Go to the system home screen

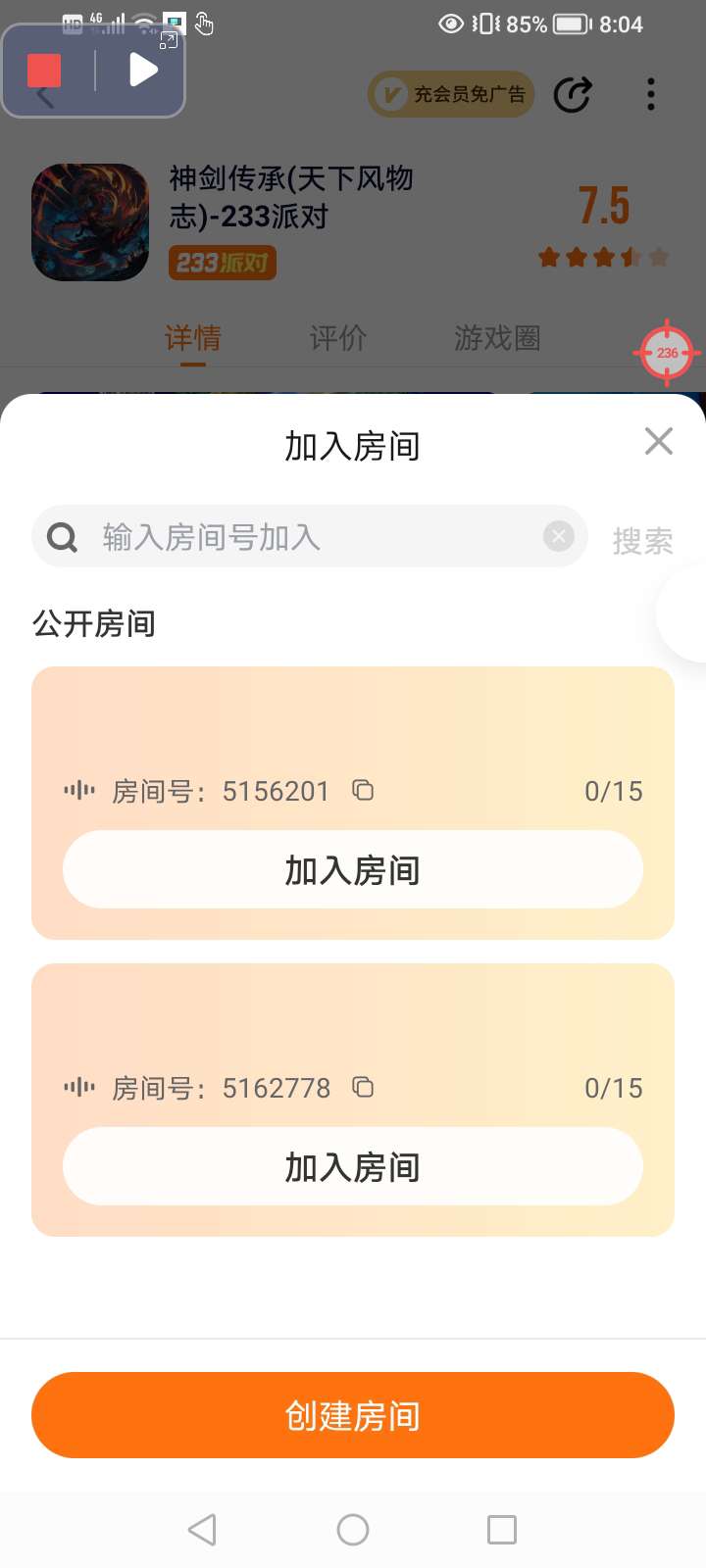click(x=353, y=1530)
